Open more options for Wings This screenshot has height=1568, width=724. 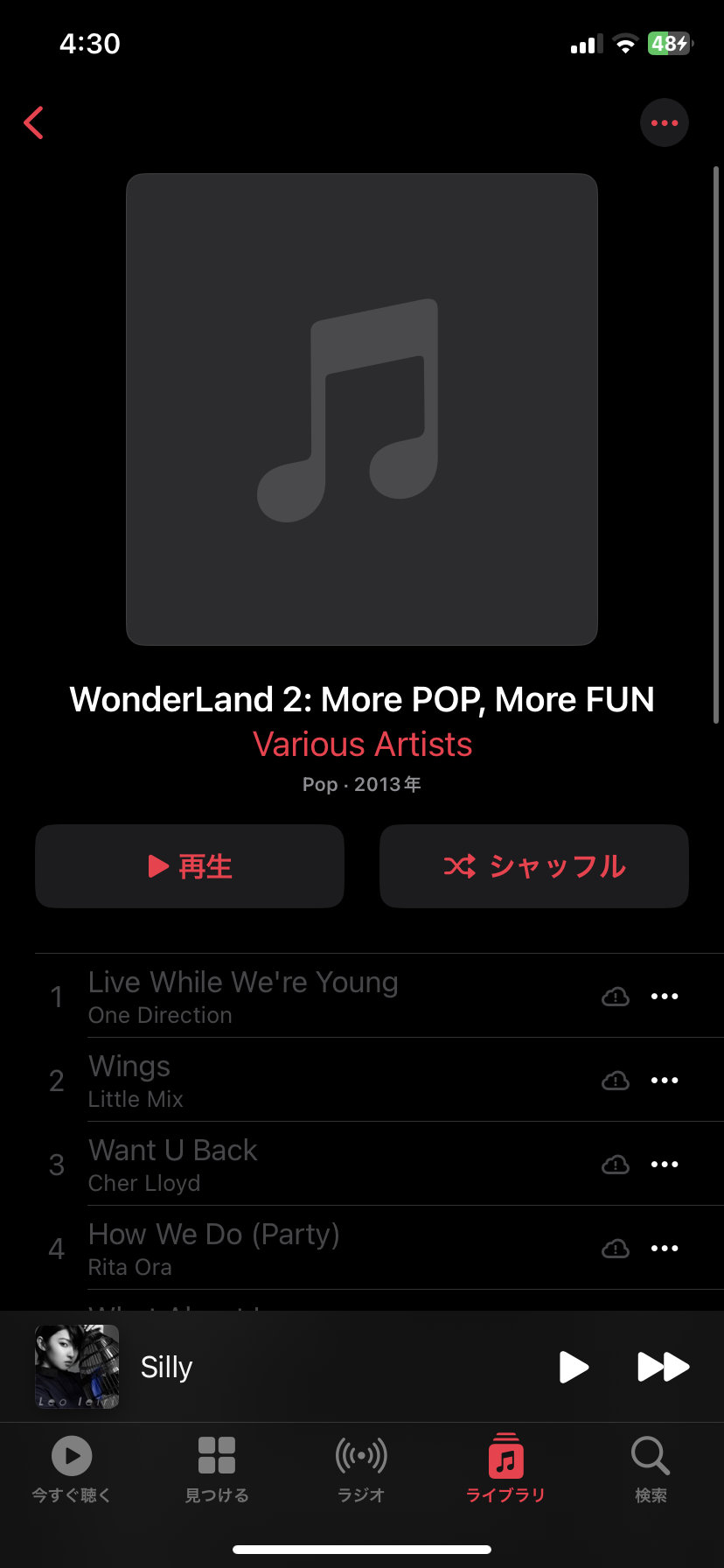pyautogui.click(x=664, y=1081)
